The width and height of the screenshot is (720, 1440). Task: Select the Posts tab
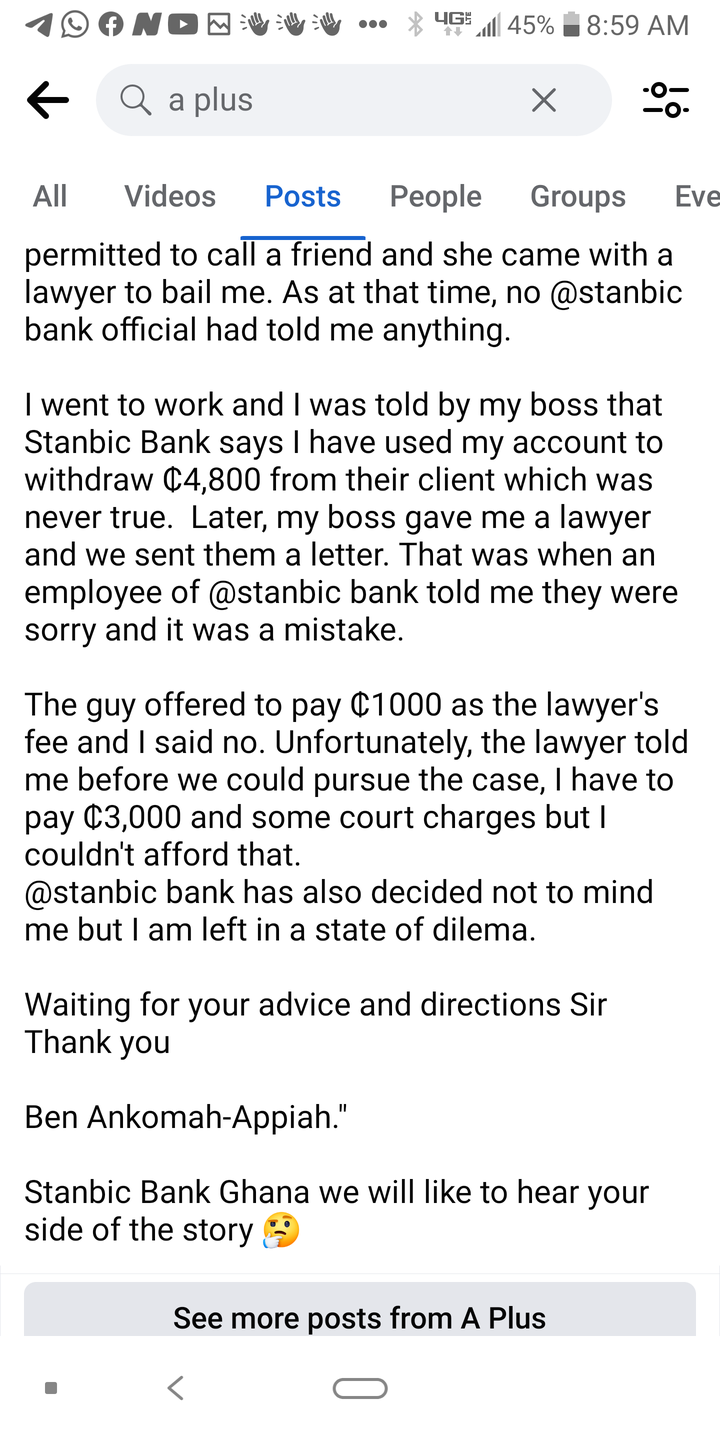pos(302,196)
